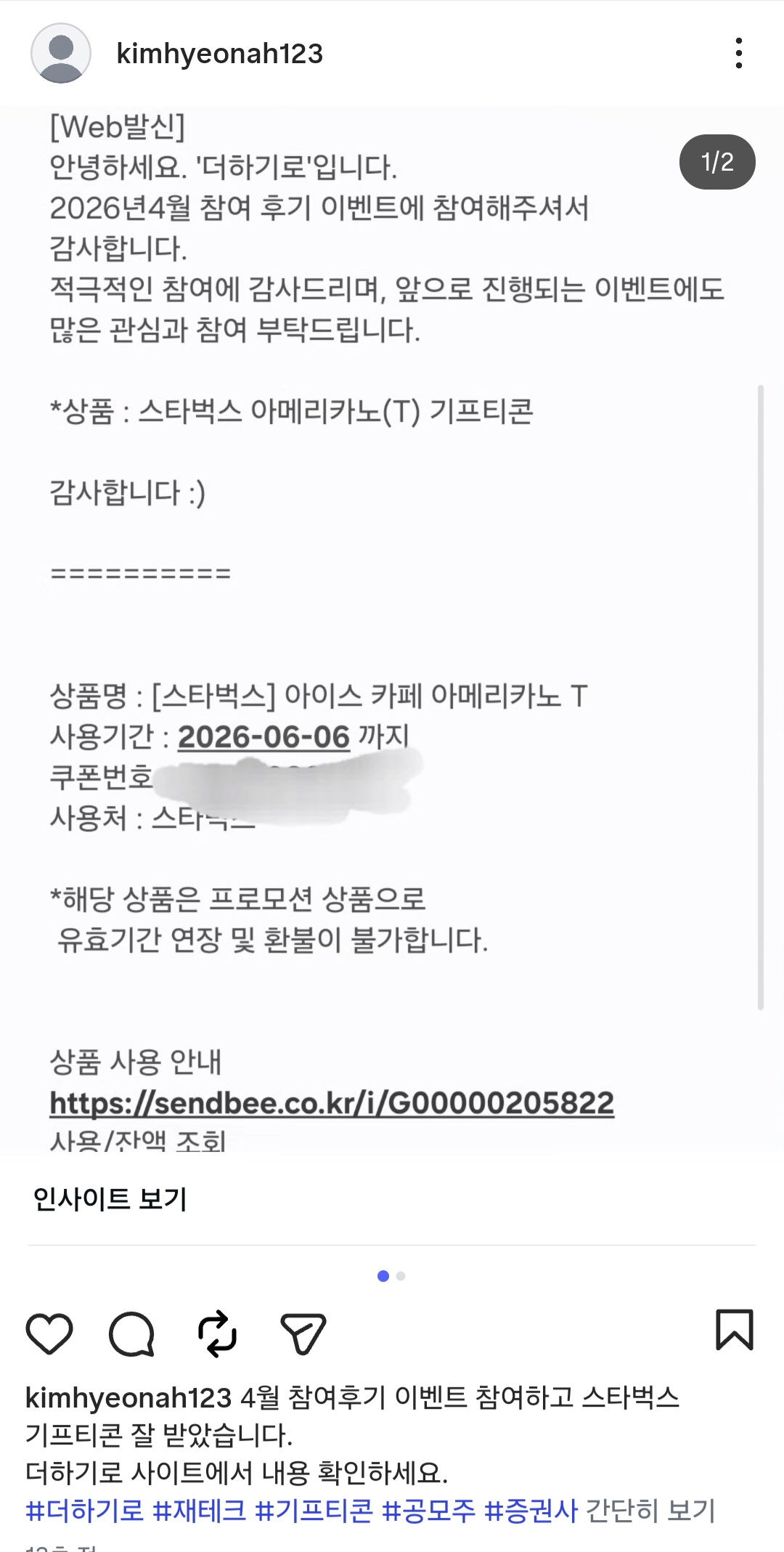This screenshot has height=1552, width=784.
Task: Open kimhyeonah123's profile picture
Action: click(61, 53)
